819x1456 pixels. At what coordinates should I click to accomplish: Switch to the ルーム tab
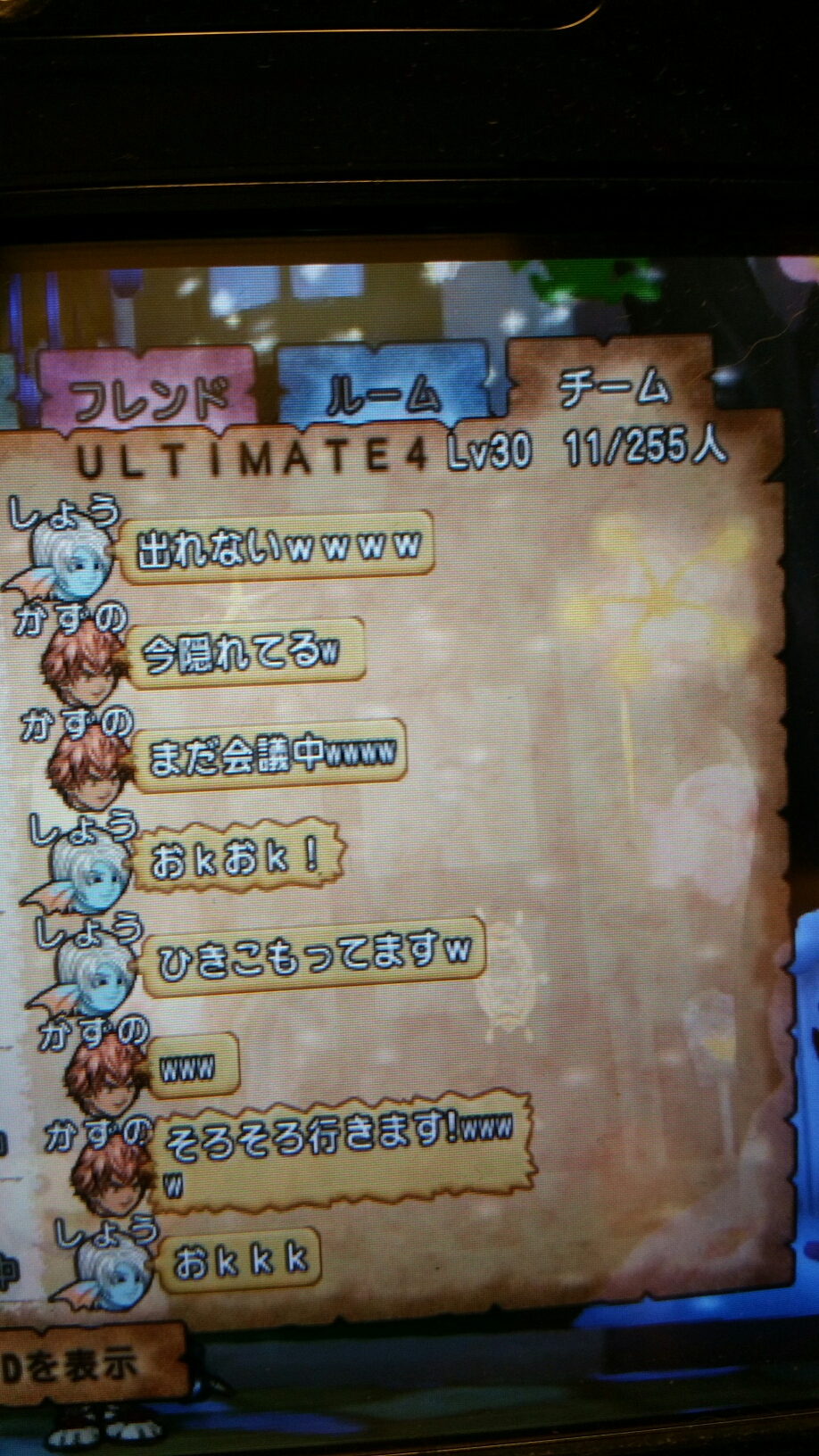point(384,391)
